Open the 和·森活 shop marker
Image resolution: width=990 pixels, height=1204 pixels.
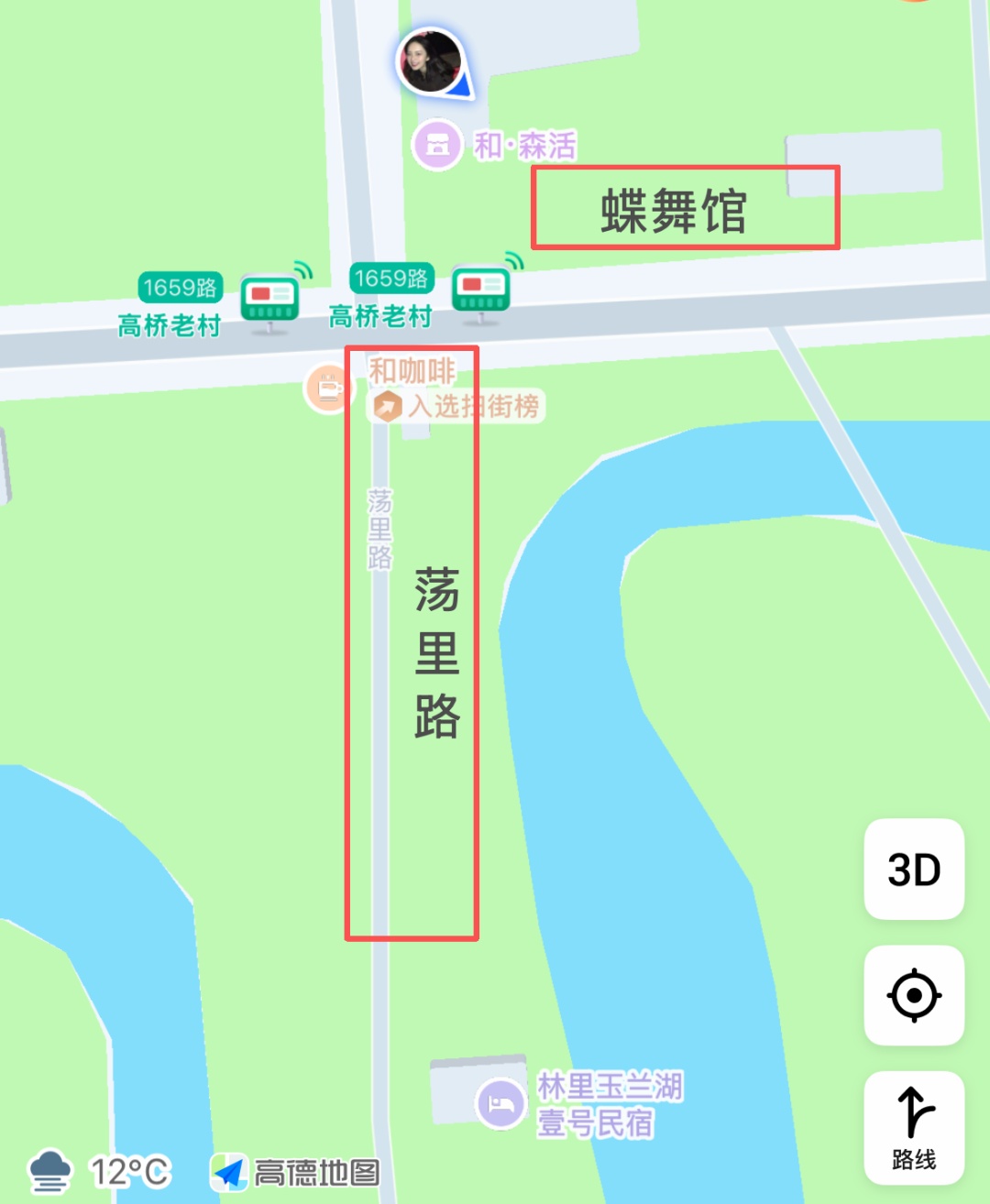click(437, 145)
